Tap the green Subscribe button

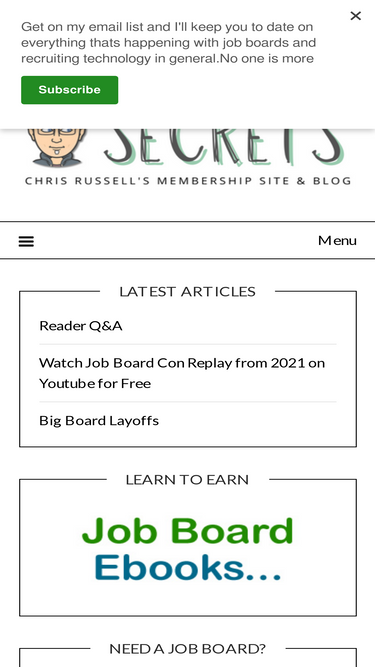pyautogui.click(x=70, y=90)
